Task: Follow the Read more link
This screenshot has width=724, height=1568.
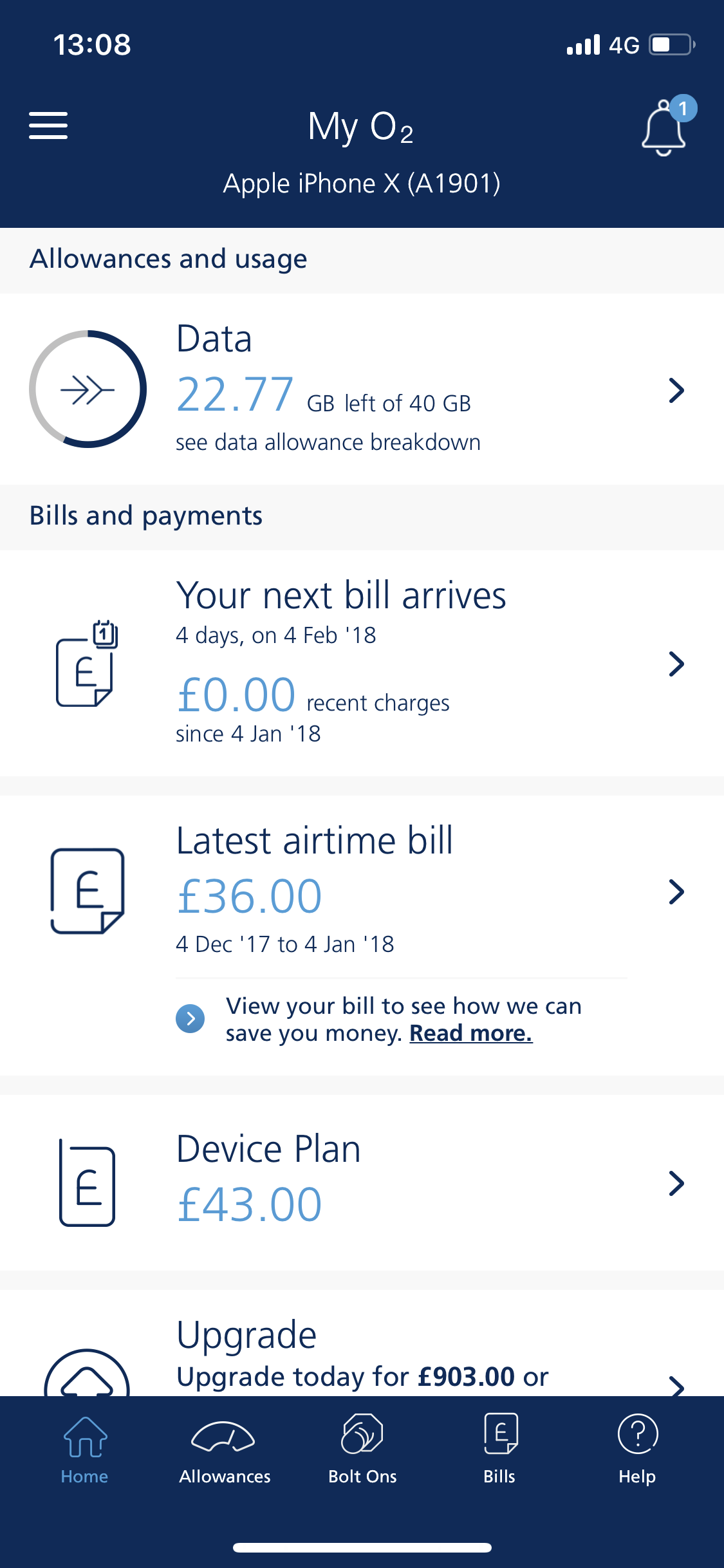Action: click(471, 1033)
